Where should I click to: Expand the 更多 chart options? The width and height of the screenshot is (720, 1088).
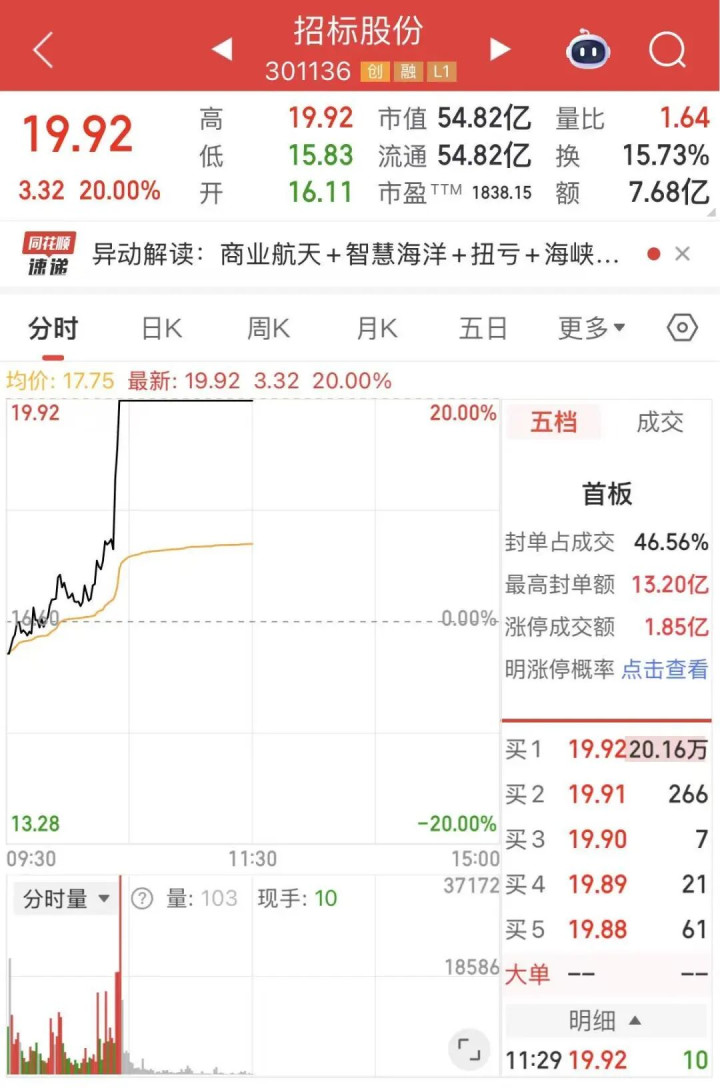591,328
